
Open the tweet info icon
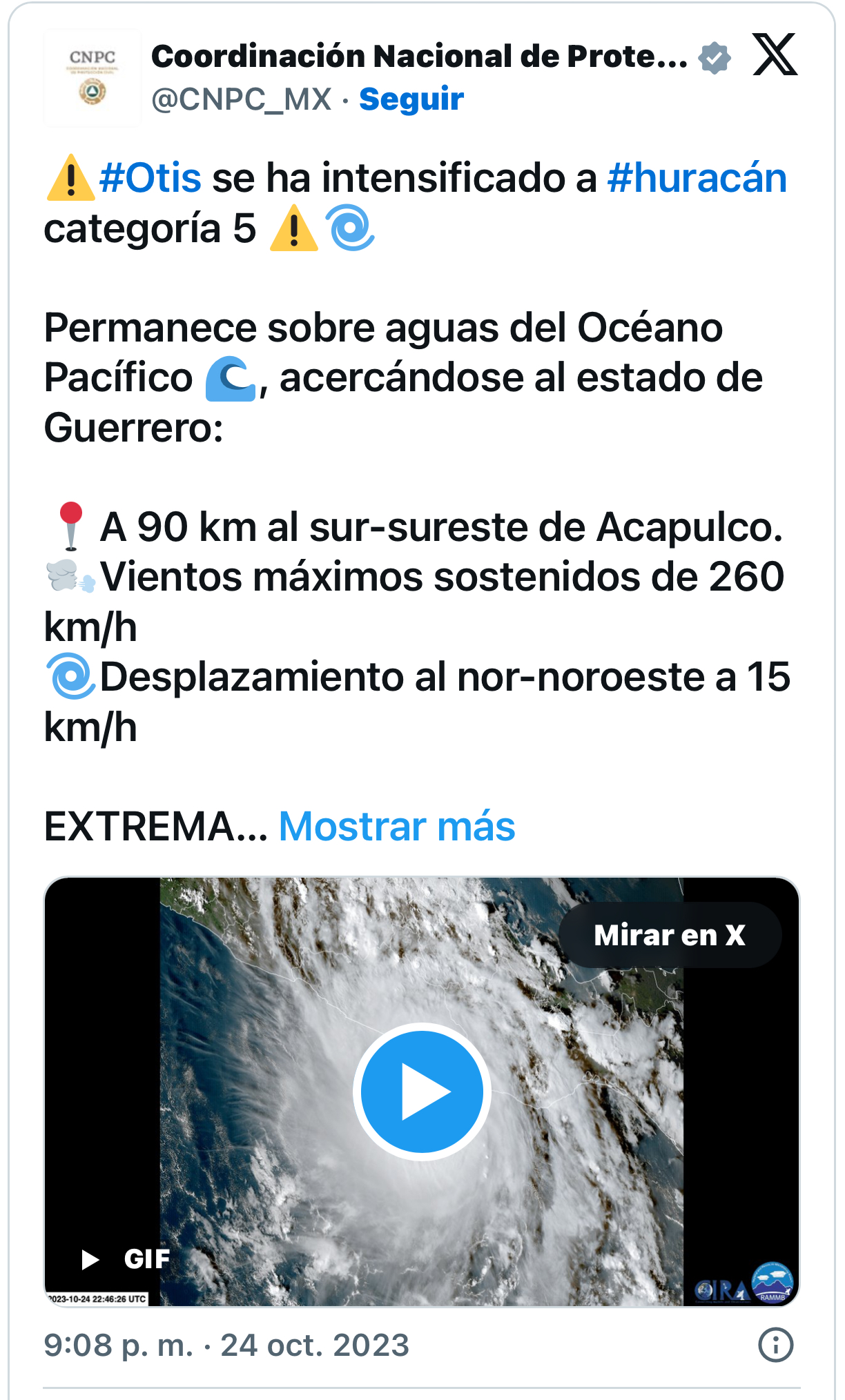(775, 1345)
